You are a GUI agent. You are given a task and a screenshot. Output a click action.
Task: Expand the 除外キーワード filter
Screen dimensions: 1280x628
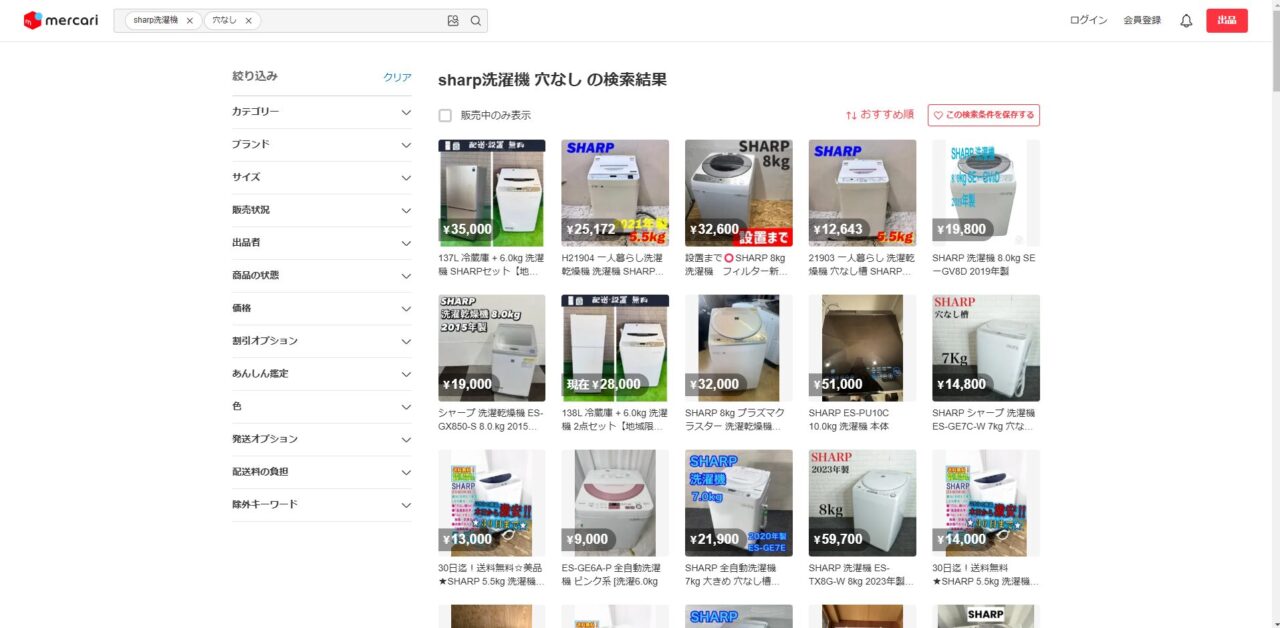tap(321, 504)
